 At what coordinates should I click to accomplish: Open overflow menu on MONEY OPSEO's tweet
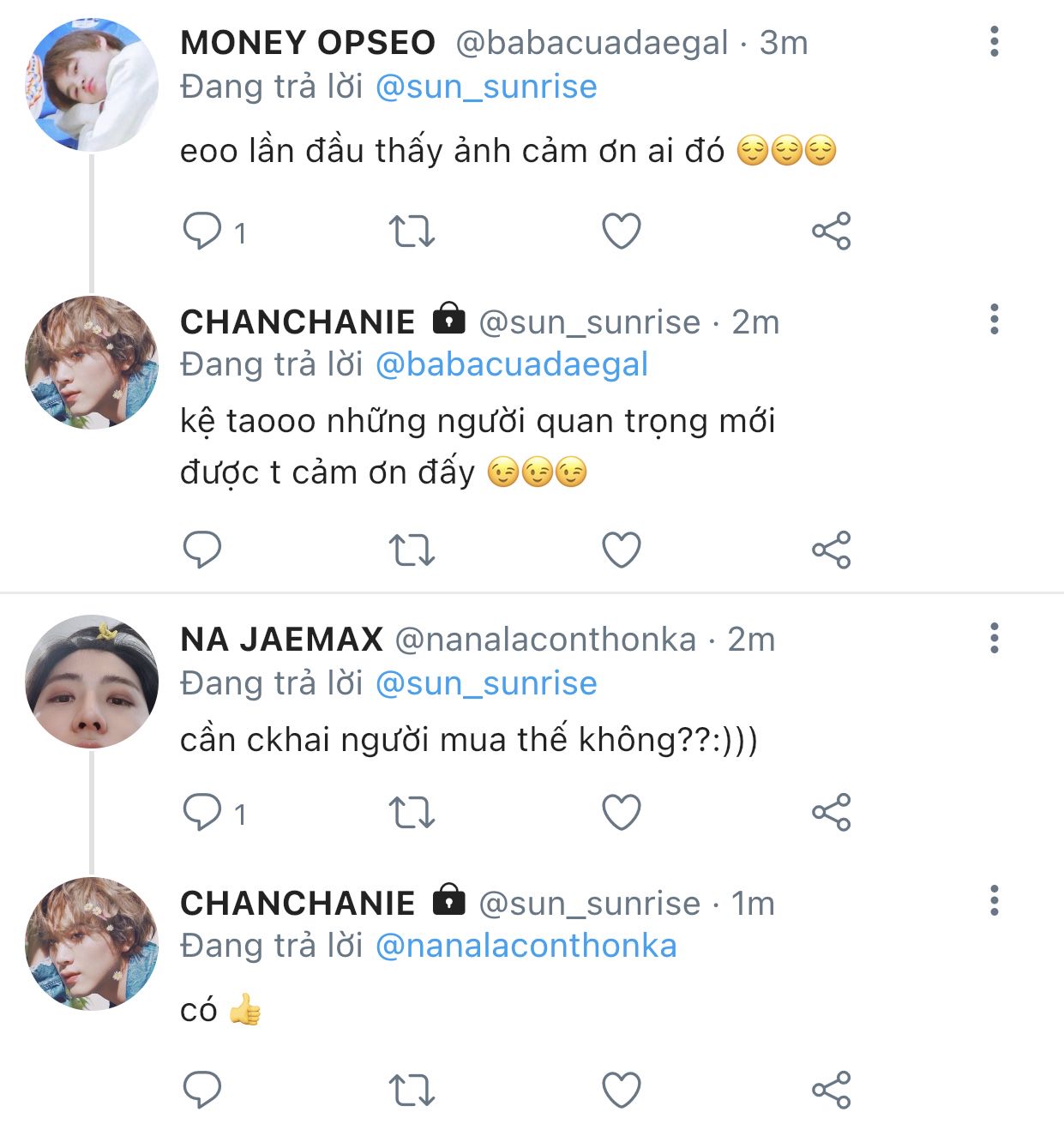click(994, 41)
